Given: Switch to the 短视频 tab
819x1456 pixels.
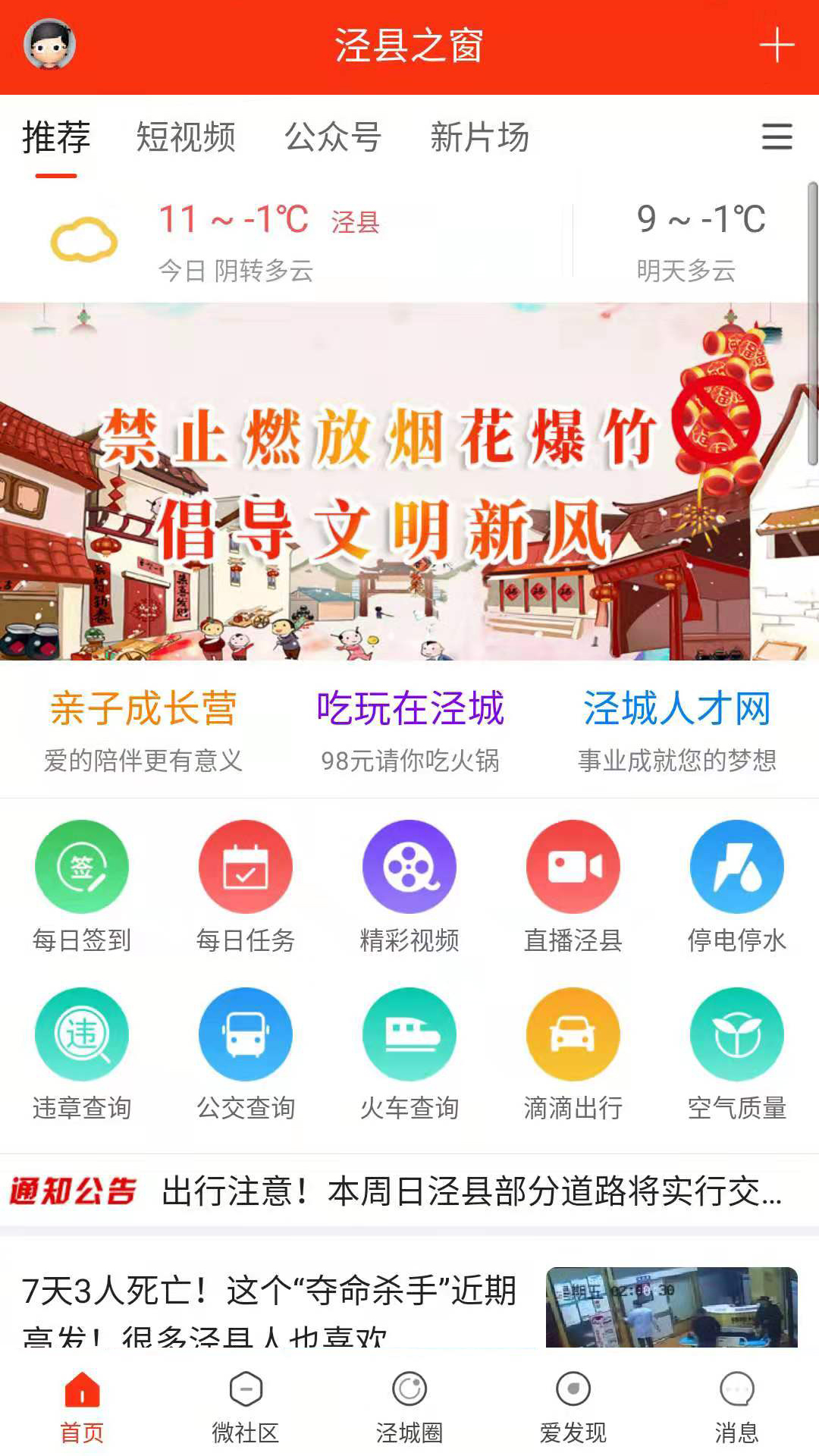Looking at the screenshot, I should pyautogui.click(x=186, y=138).
